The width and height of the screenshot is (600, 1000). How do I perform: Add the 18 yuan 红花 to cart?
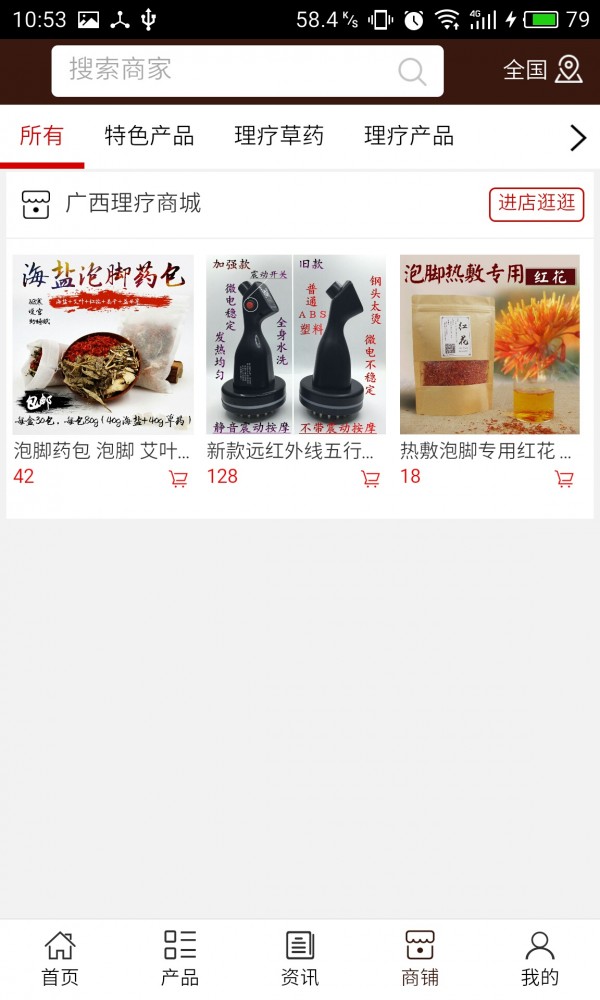(x=564, y=478)
